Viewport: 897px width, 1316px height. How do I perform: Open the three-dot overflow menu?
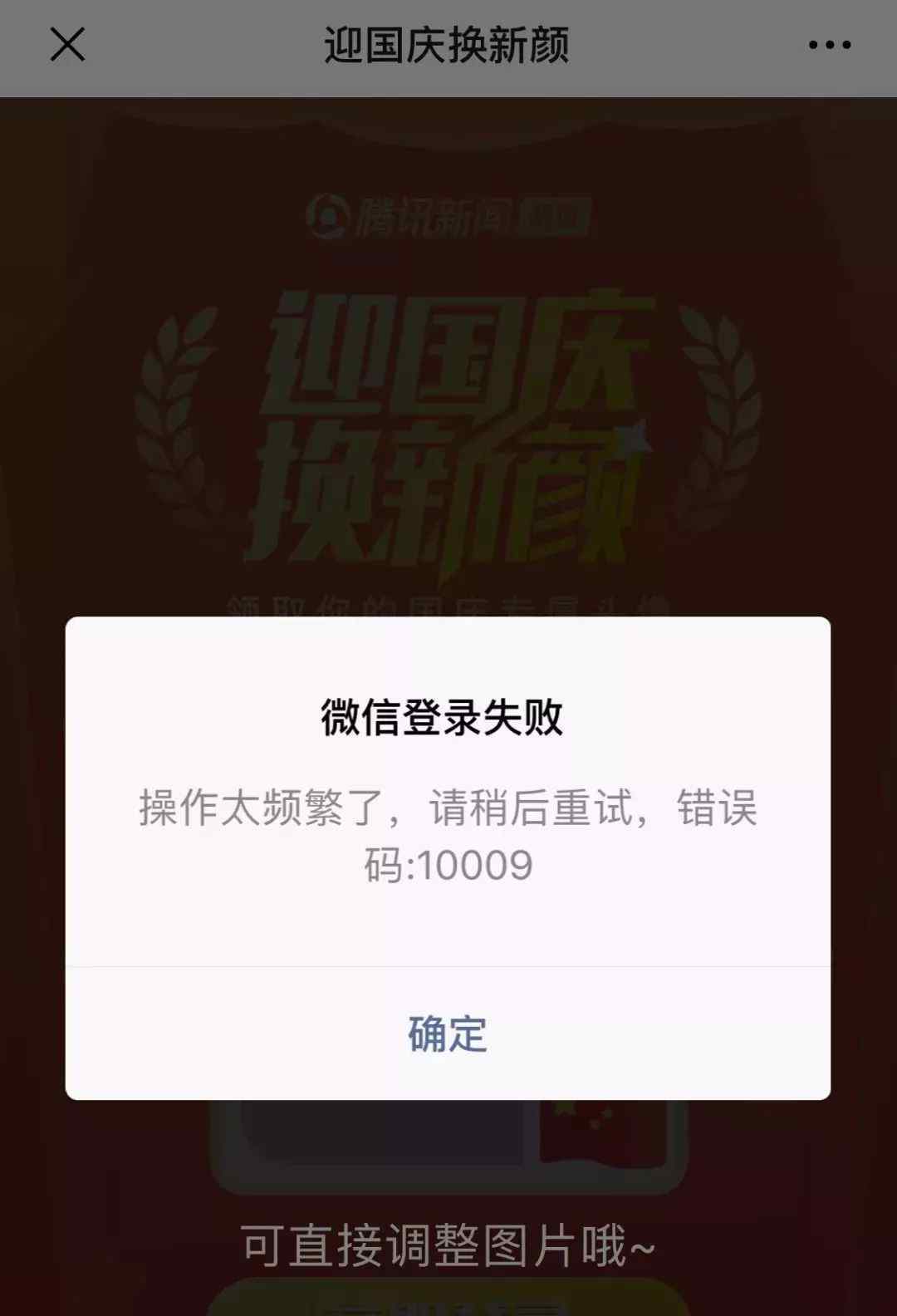[829, 45]
